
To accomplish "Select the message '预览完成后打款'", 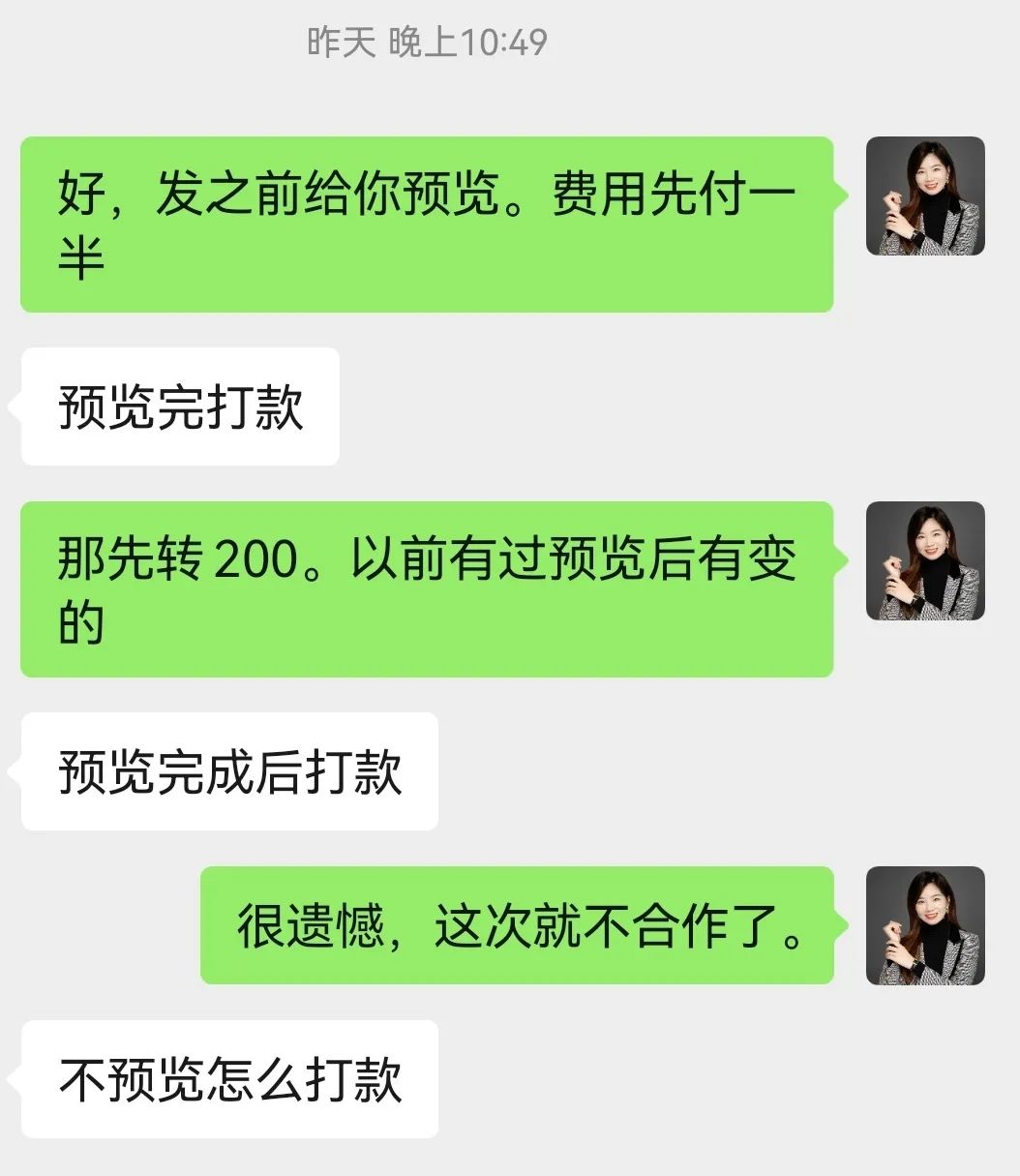I will pos(227,770).
